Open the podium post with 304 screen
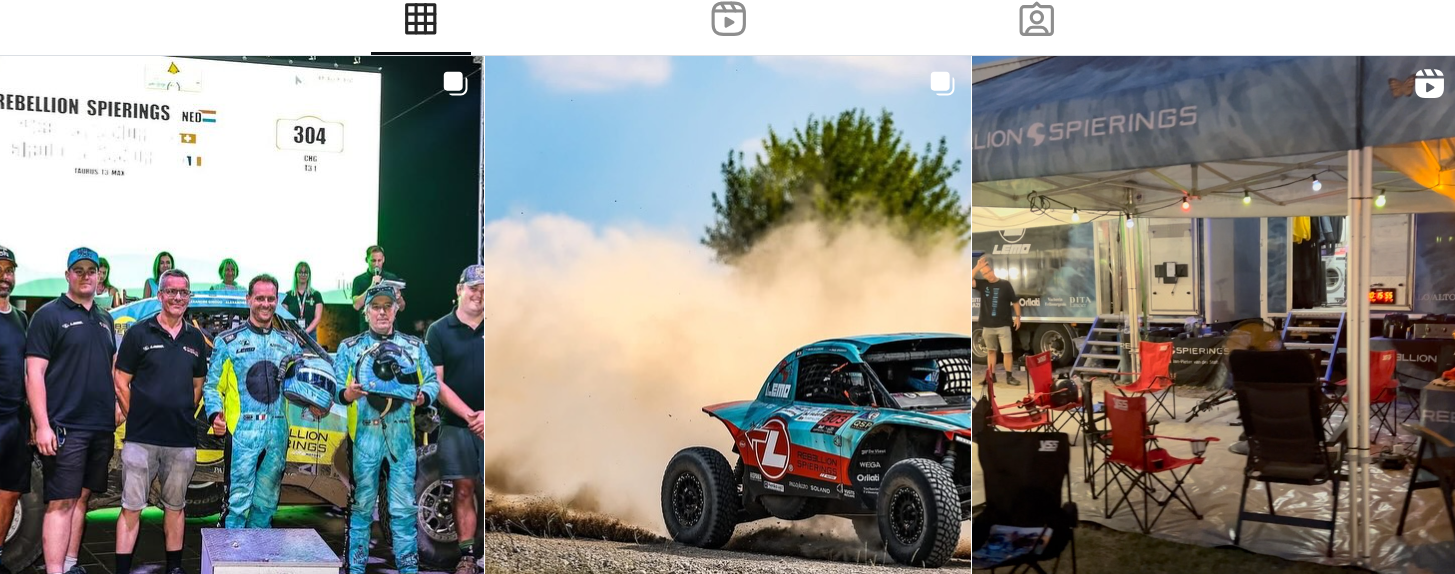This screenshot has height=574, width=1455. [x=241, y=314]
